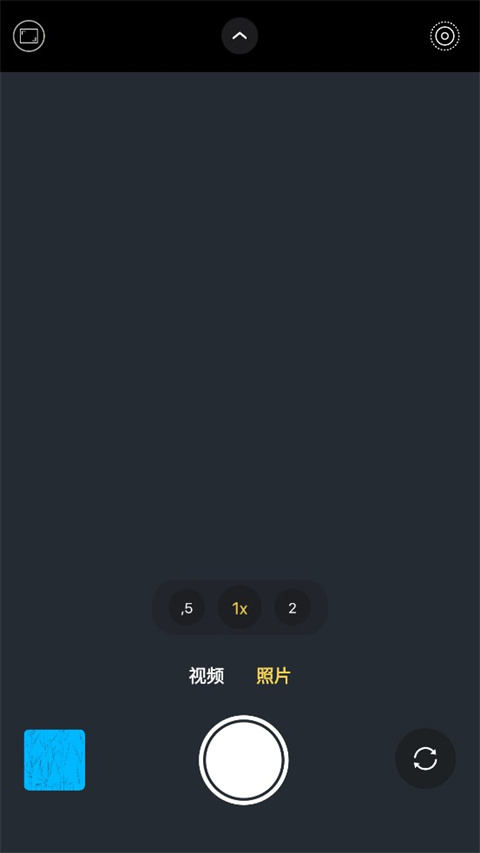Tap the aspect ratio icon

tap(29, 36)
